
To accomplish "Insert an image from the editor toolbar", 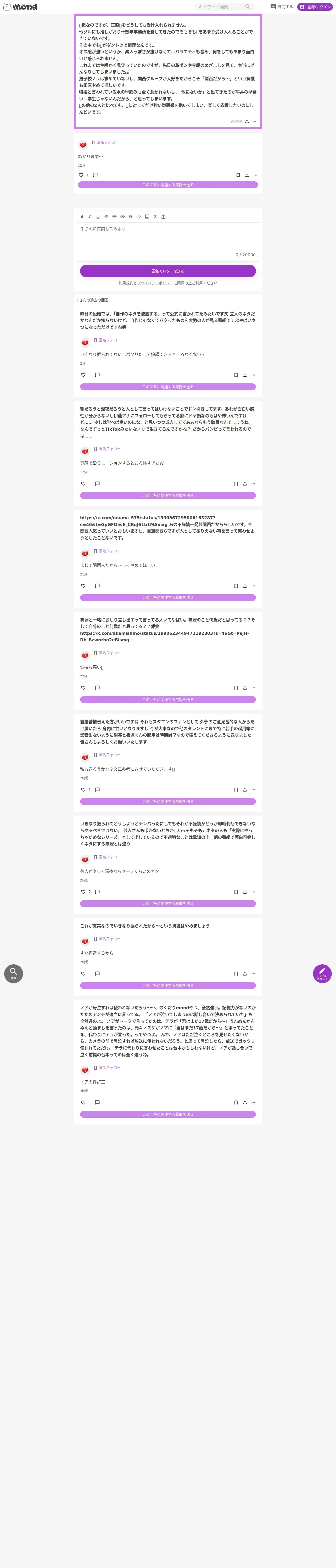I will (x=147, y=217).
